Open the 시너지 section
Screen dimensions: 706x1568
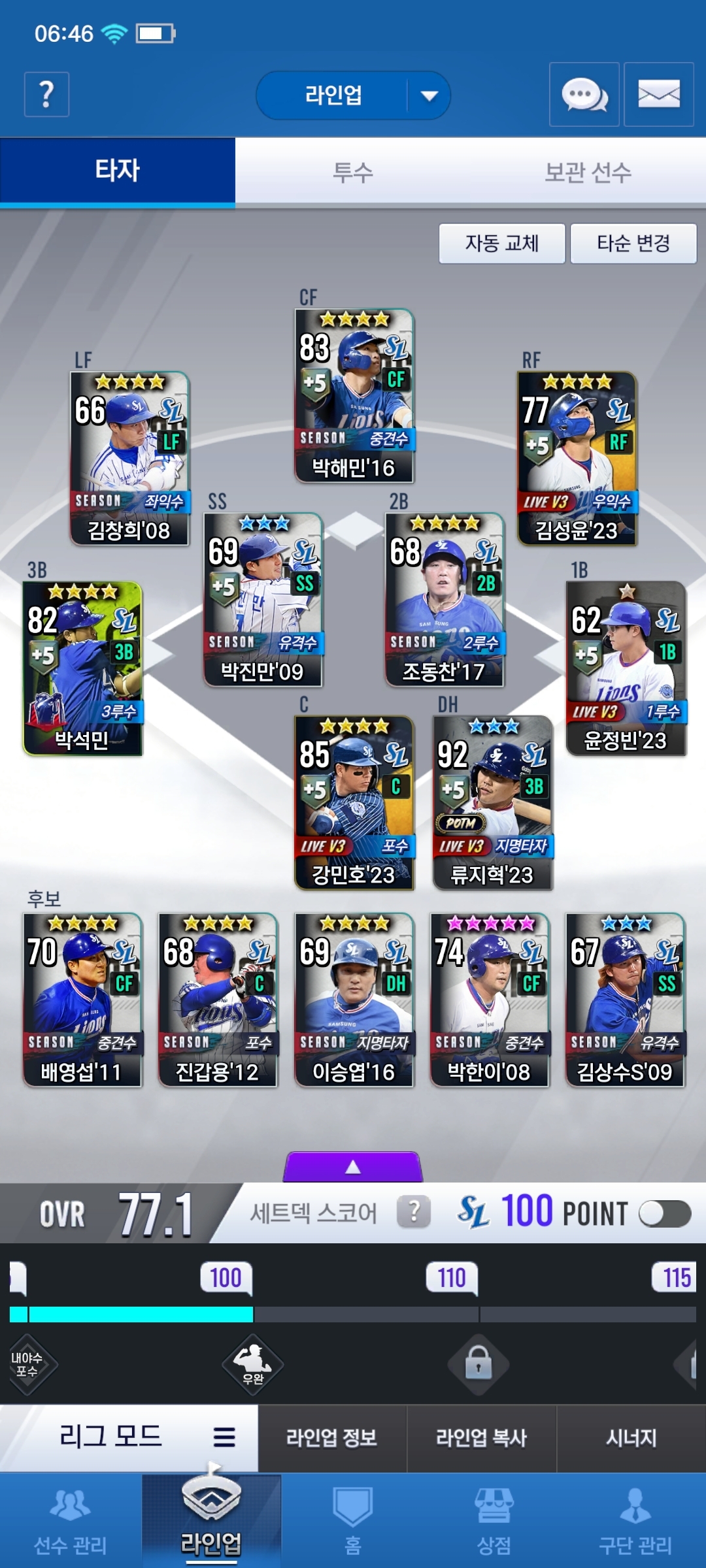point(631,1438)
